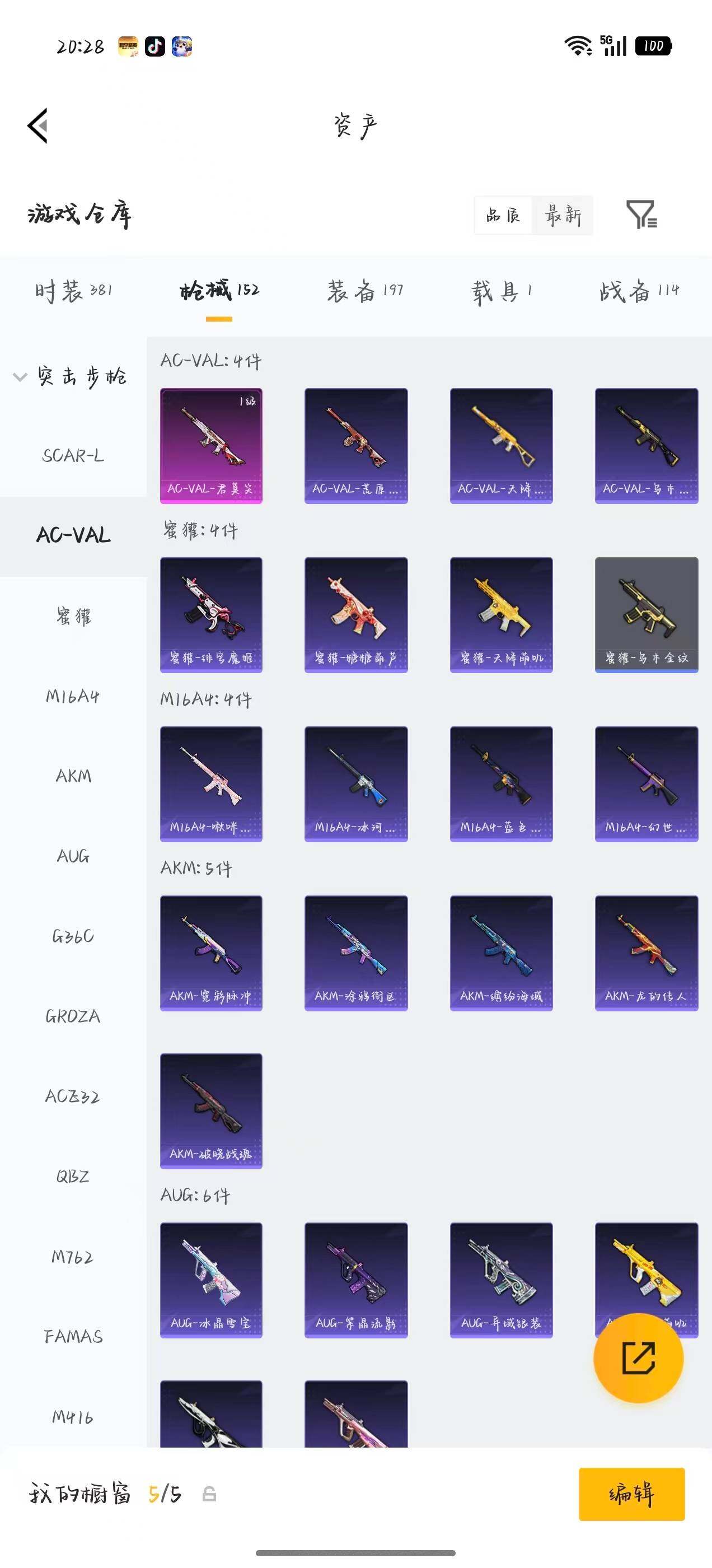712x1568 pixels.
Task: Switch to the 装备 tab
Action: [364, 291]
